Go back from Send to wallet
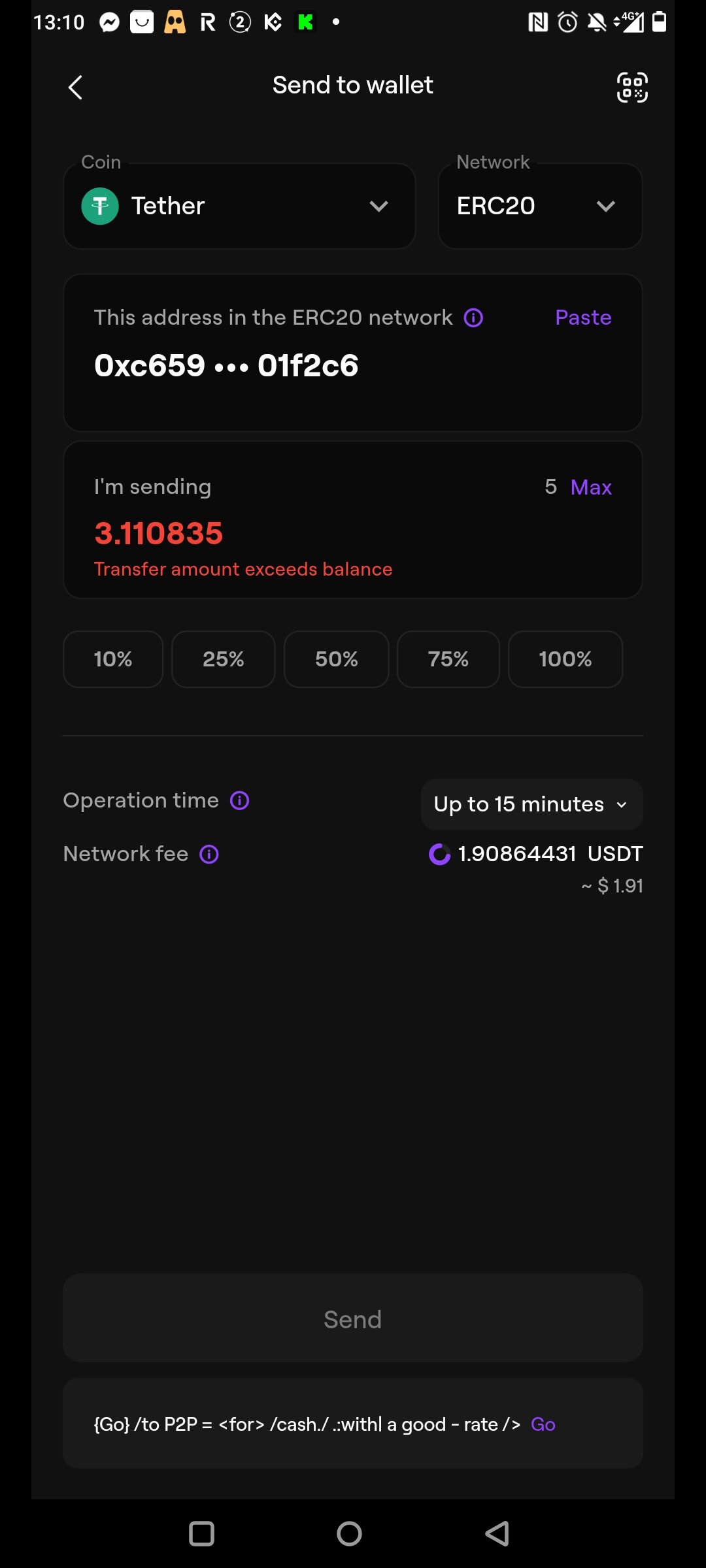The image size is (706, 1568). [76, 87]
